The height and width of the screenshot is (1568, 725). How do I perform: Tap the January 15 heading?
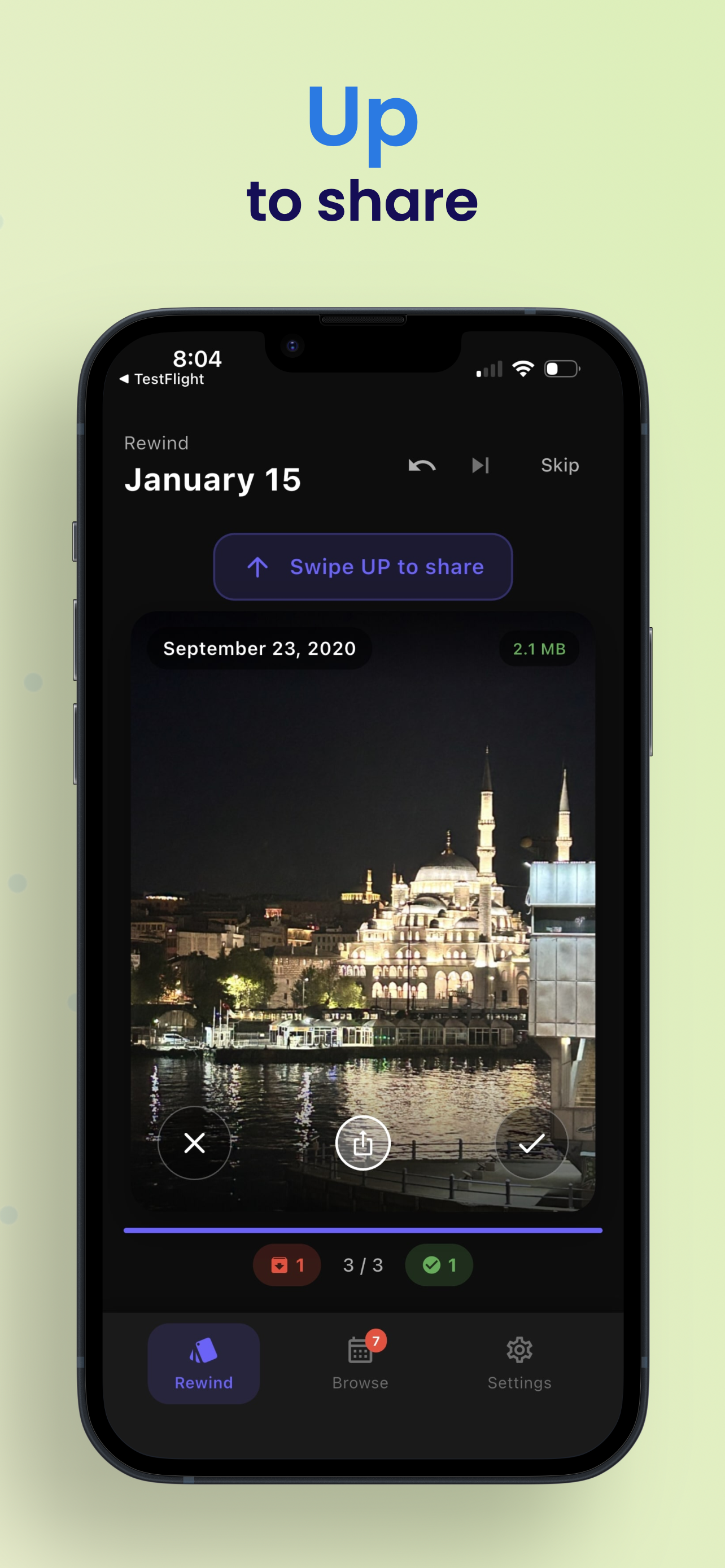213,480
